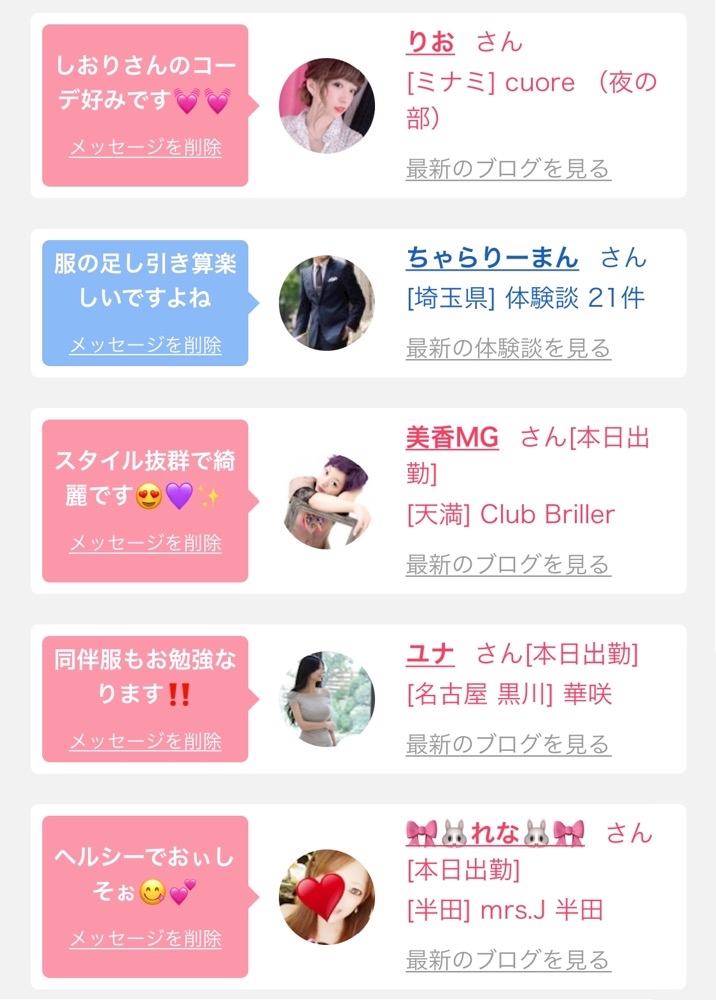View 美香MG's latest blog
This screenshot has height=1000, width=716.
click(x=508, y=564)
